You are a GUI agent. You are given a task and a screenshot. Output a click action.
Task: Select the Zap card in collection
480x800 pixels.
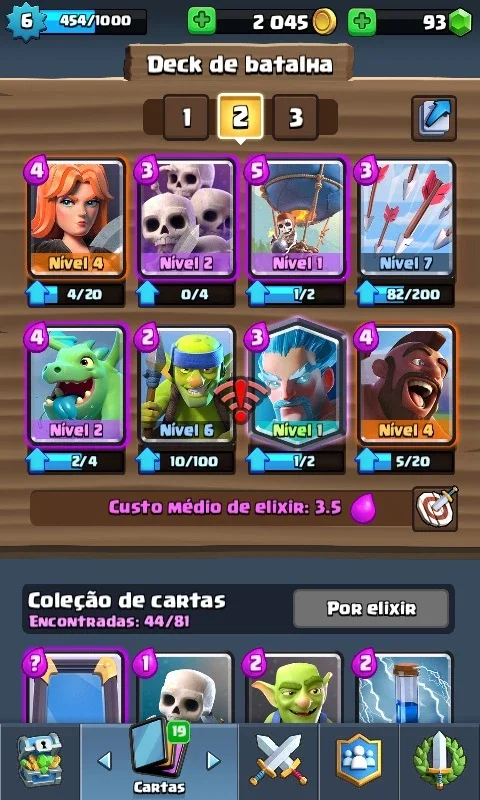[405, 687]
